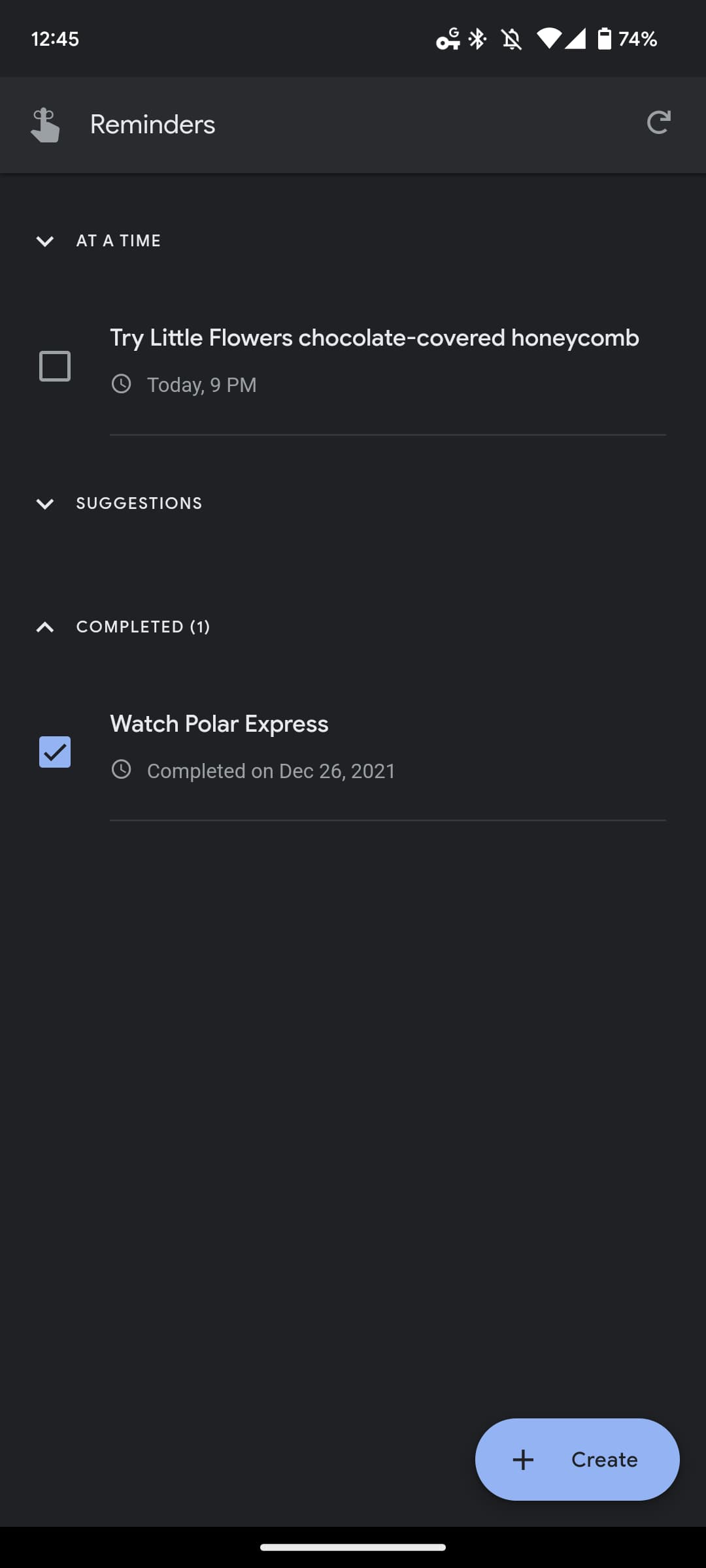Check the Try Little Flowers reminder checkbox
706x1568 pixels.
click(x=56, y=366)
